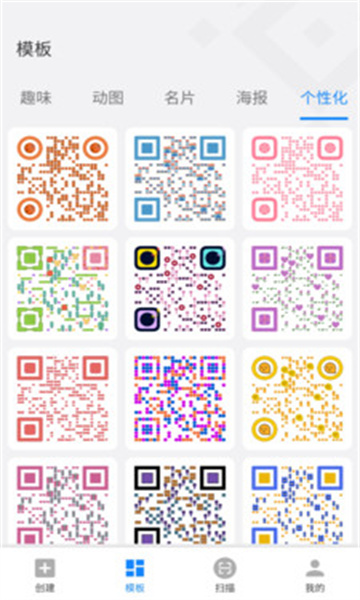This screenshot has width=360, height=600.
Task: Select the blue and yellow QR template
Action: tap(297, 502)
